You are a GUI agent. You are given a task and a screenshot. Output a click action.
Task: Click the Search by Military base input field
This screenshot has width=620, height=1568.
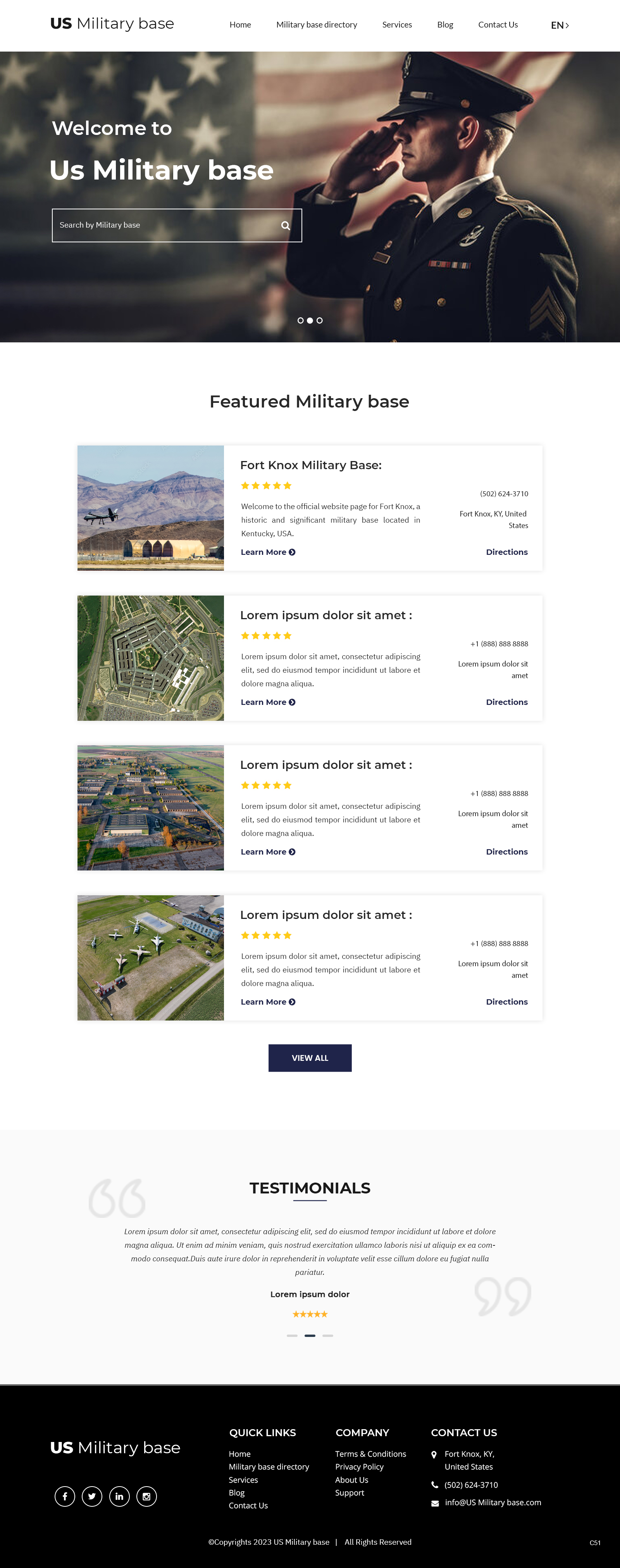[152, 225]
